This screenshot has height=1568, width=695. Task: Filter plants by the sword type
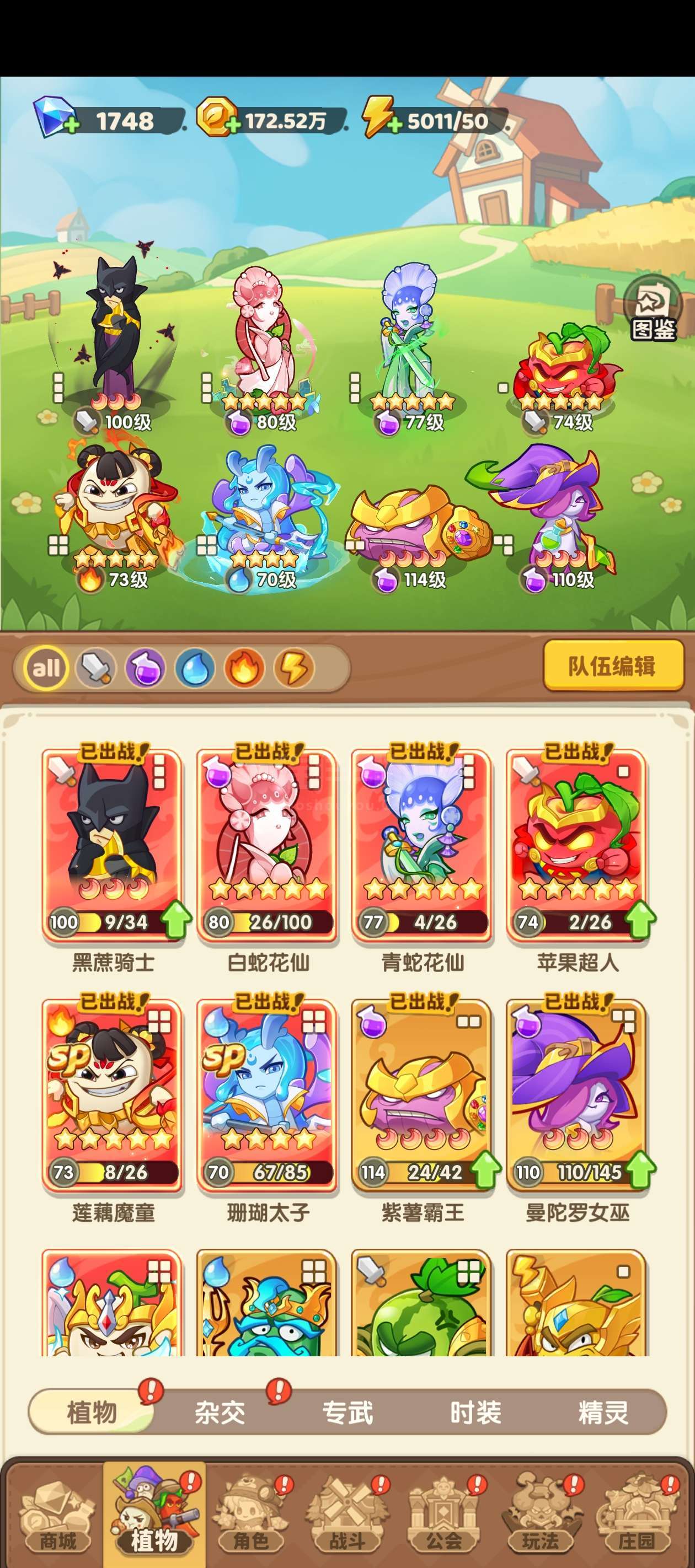(95, 668)
